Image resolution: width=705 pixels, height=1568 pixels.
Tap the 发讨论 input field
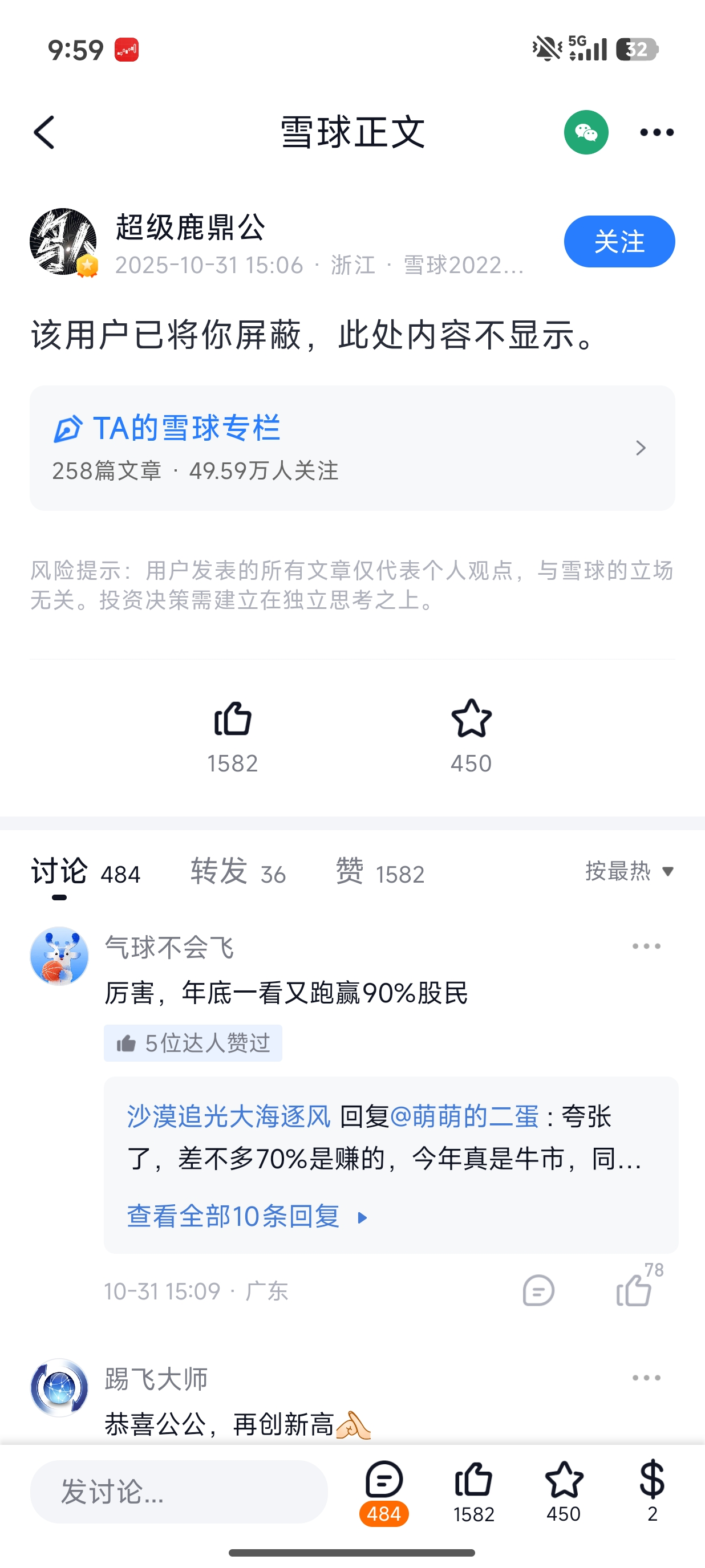179,1492
